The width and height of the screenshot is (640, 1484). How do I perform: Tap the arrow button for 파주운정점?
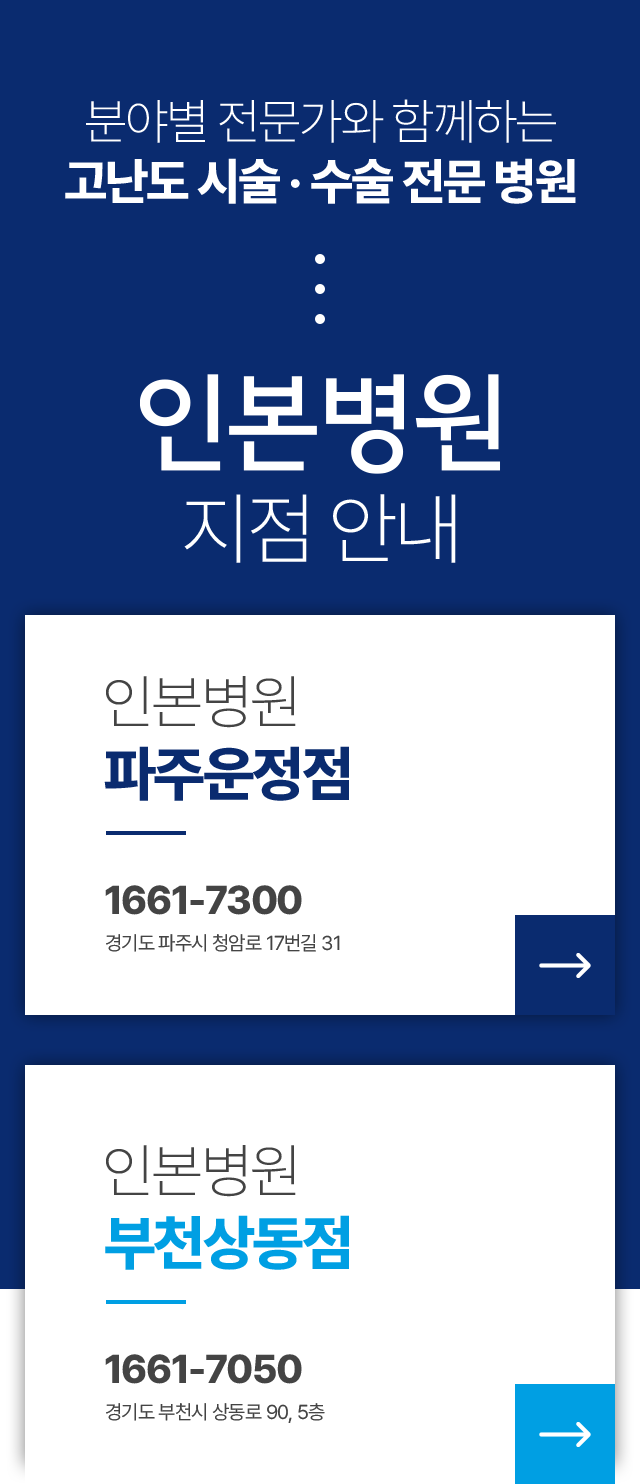pos(565,965)
